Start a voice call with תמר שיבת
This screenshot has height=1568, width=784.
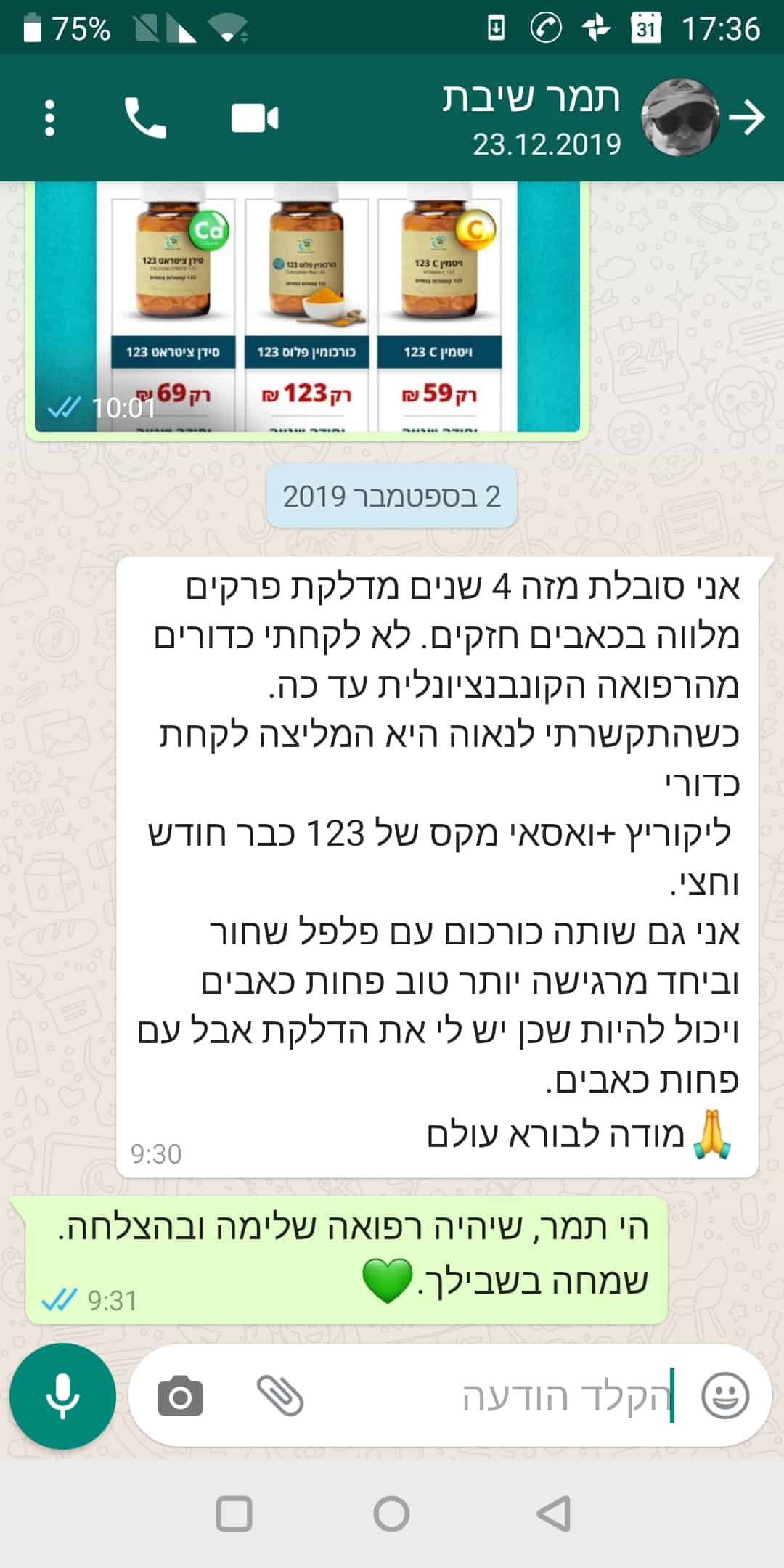pos(145,118)
